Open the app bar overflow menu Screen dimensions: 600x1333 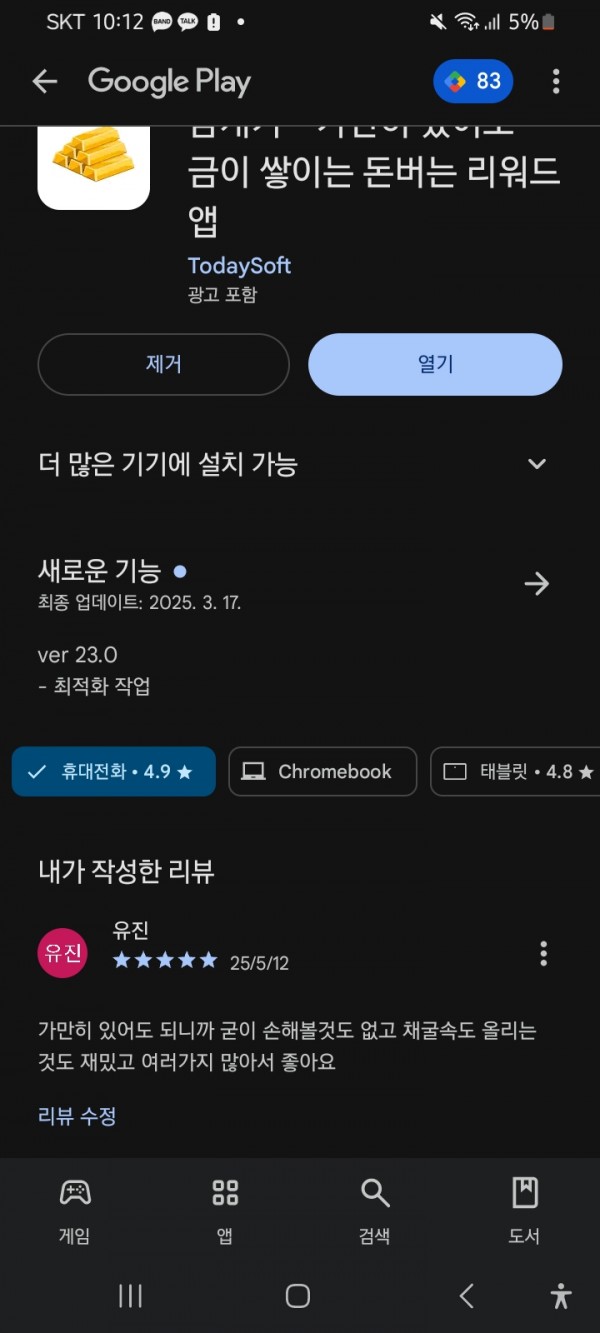556,82
